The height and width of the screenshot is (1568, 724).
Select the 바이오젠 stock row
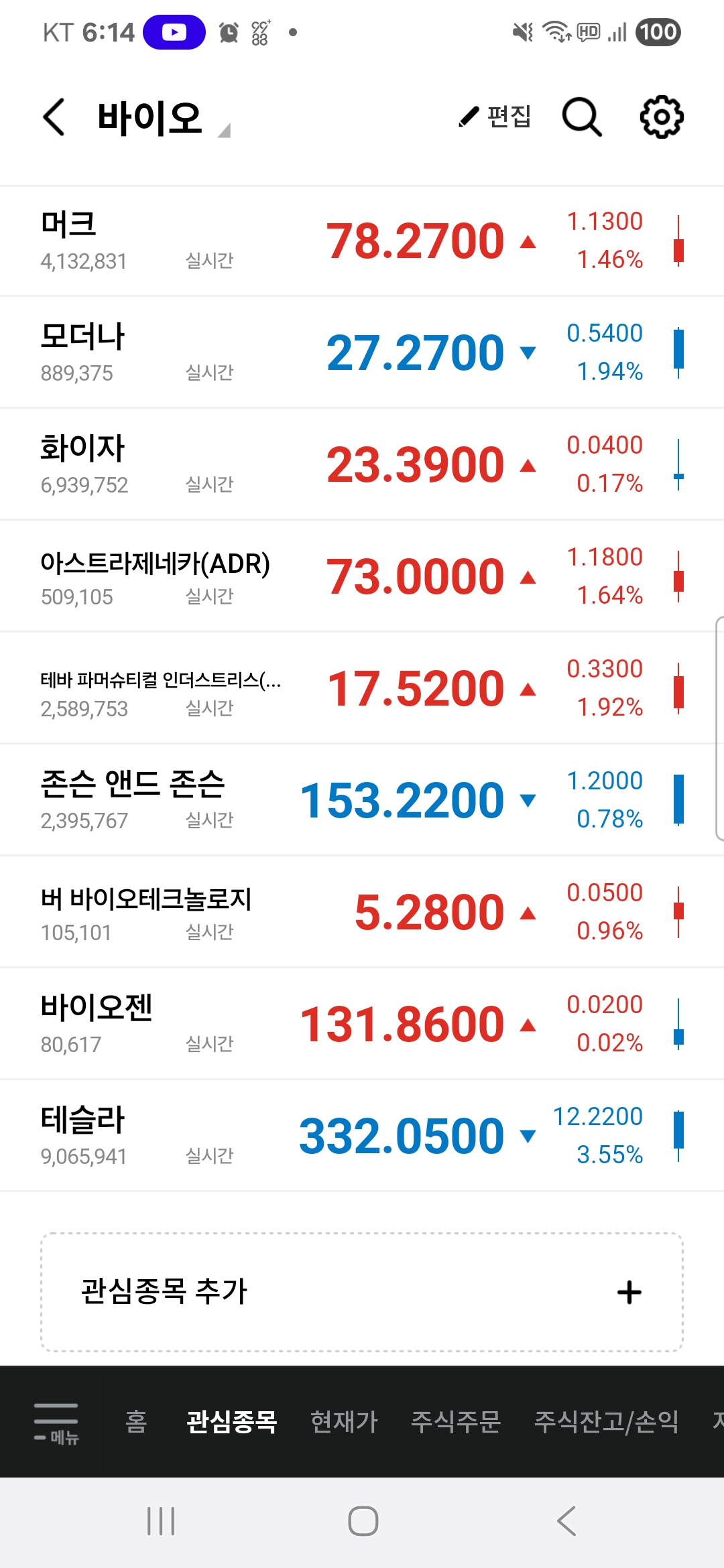(362, 1024)
